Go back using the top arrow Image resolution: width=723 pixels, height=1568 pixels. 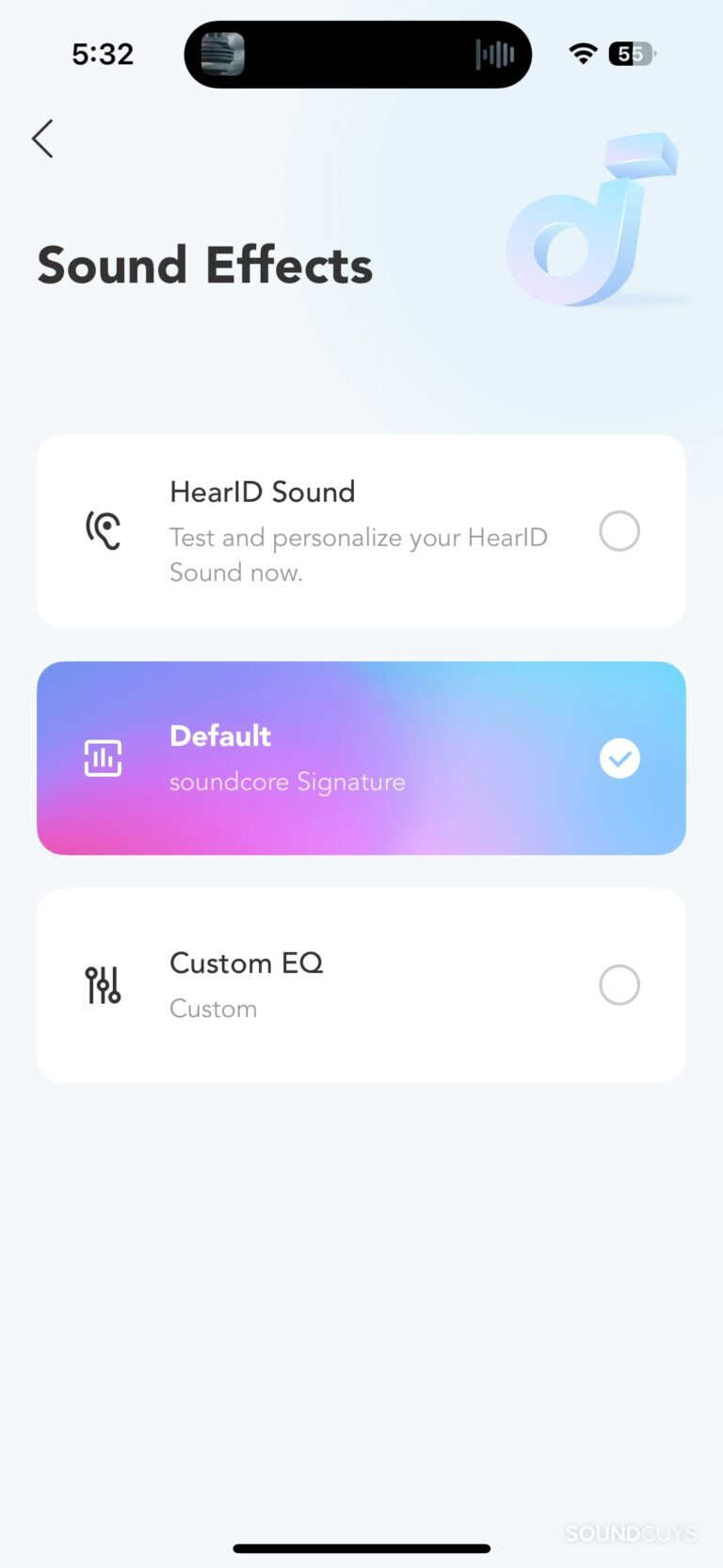pos(42,139)
